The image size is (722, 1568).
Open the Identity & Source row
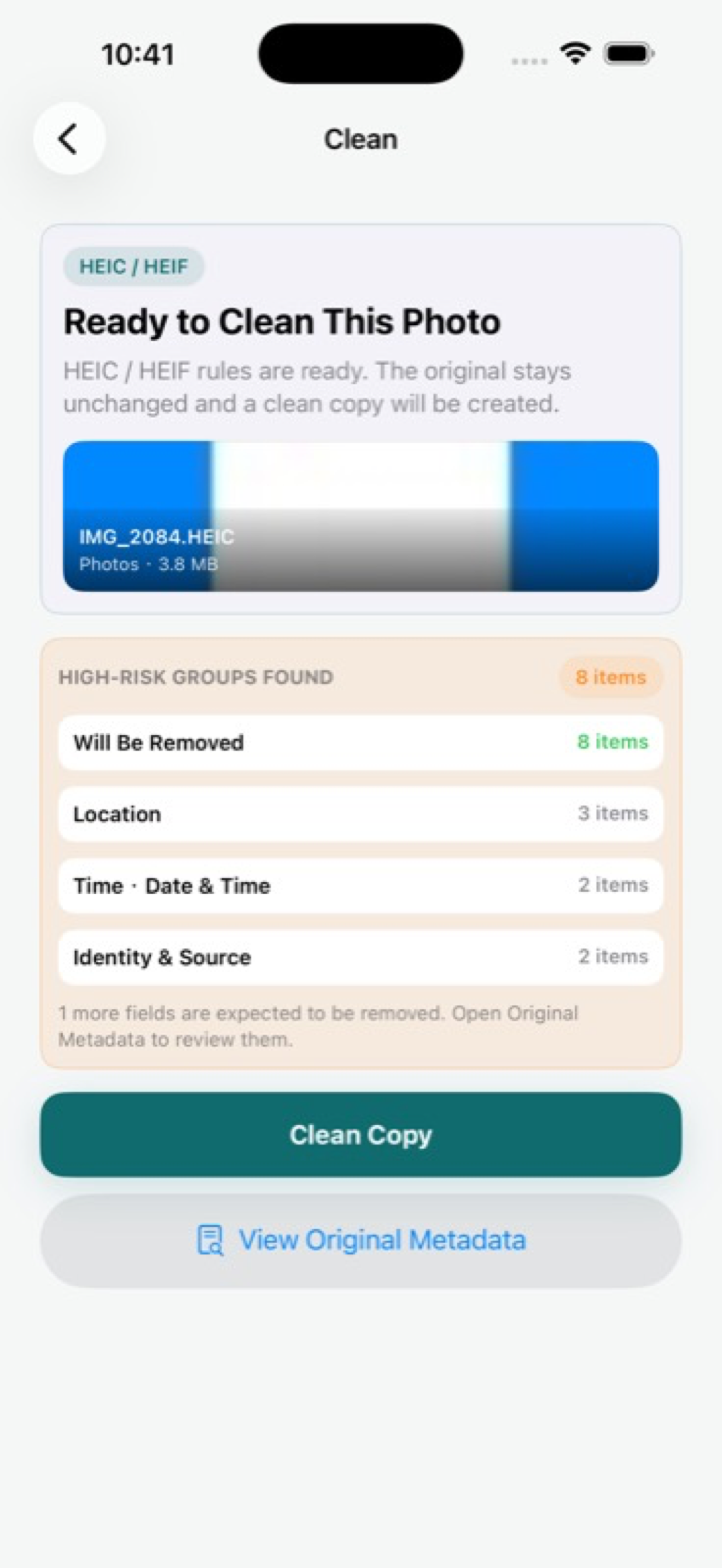point(361,957)
